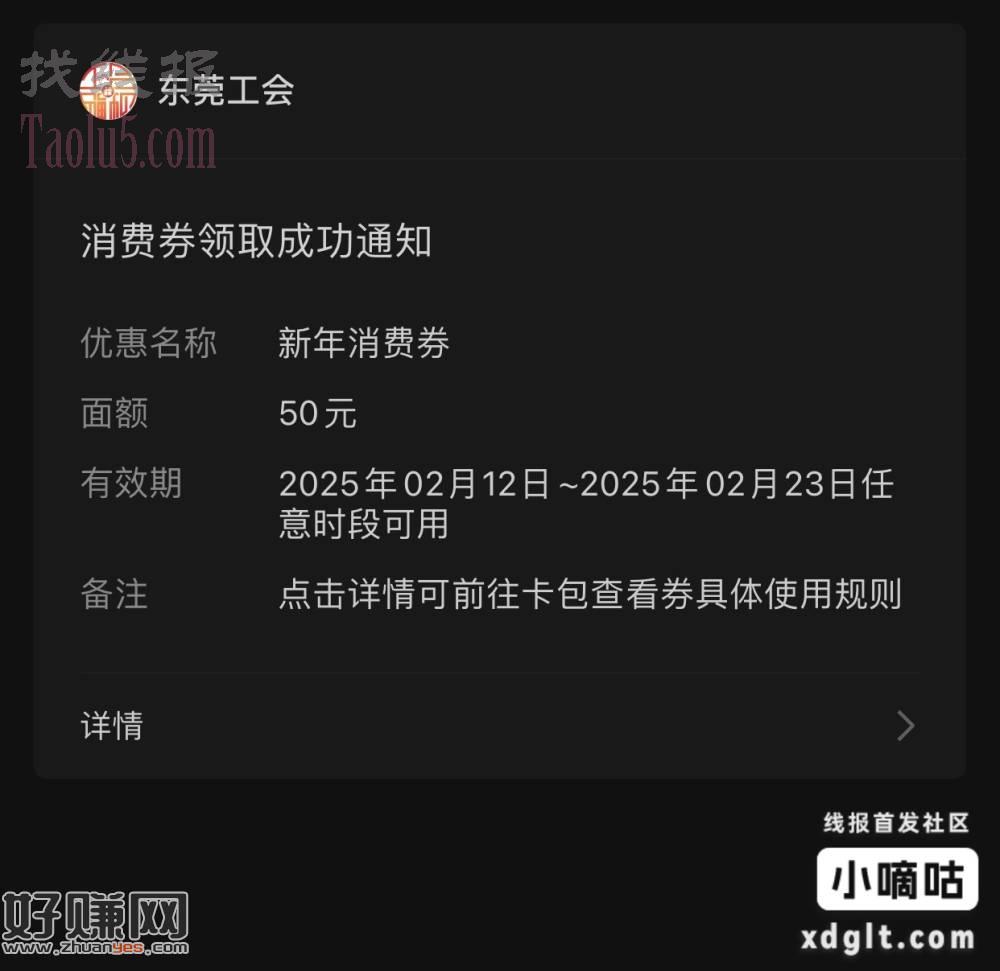Screen dimensions: 1000x971
Task: Open the 详情 details row
Action: 498,726
